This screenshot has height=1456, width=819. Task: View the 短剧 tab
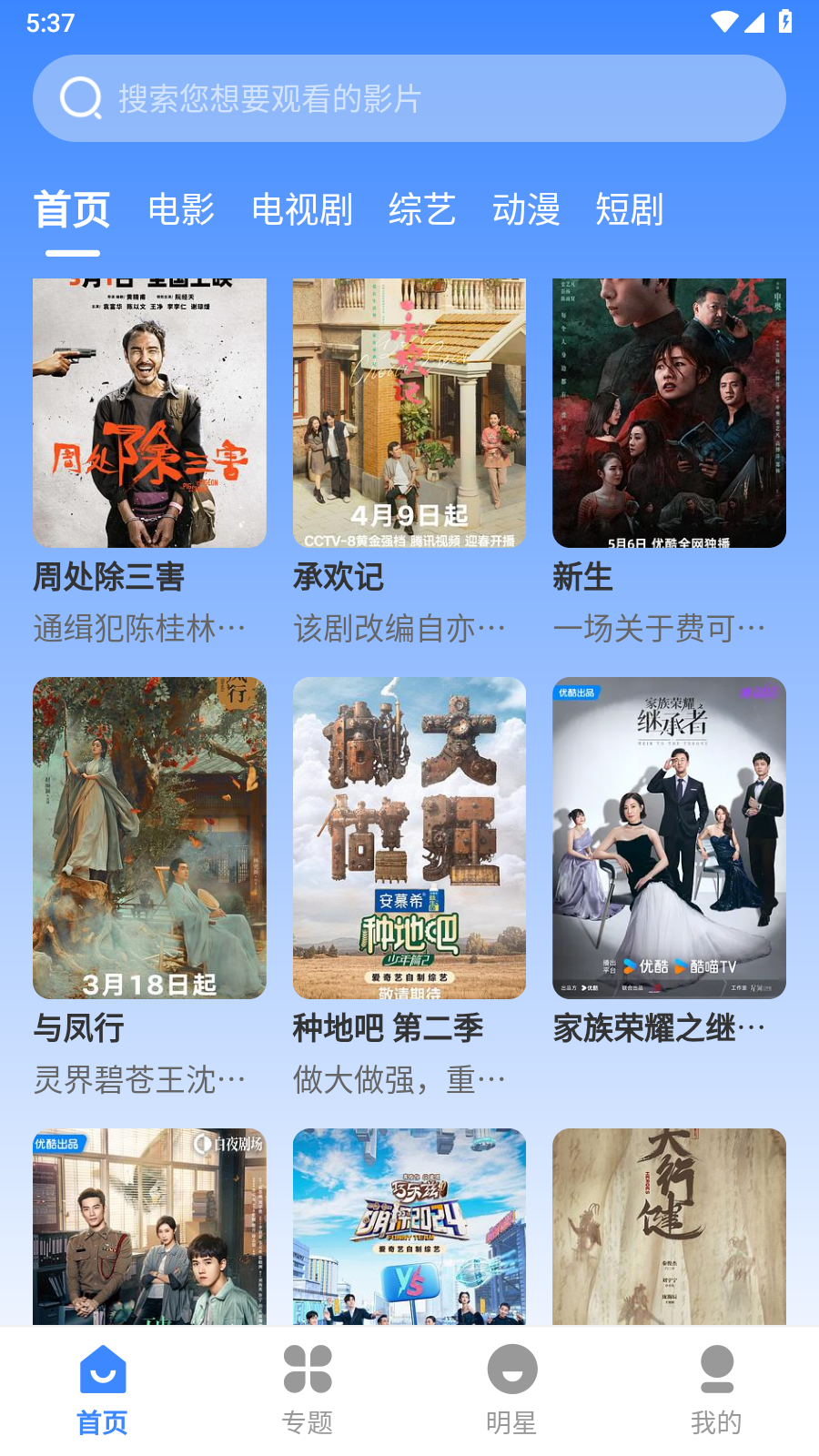[629, 210]
